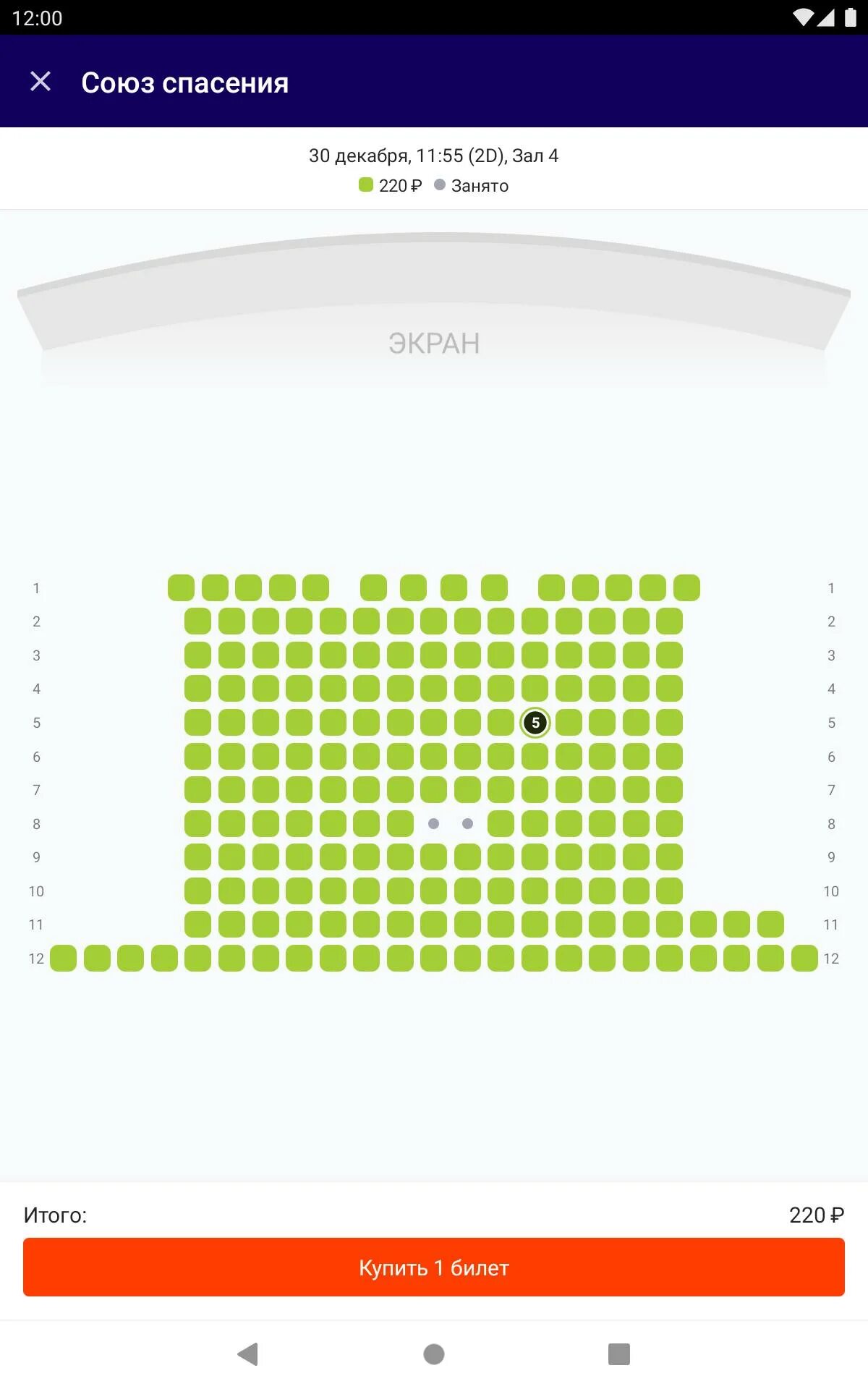Go to the home screen
Image resolution: width=868 pixels, height=1389 pixels.
point(434,1354)
